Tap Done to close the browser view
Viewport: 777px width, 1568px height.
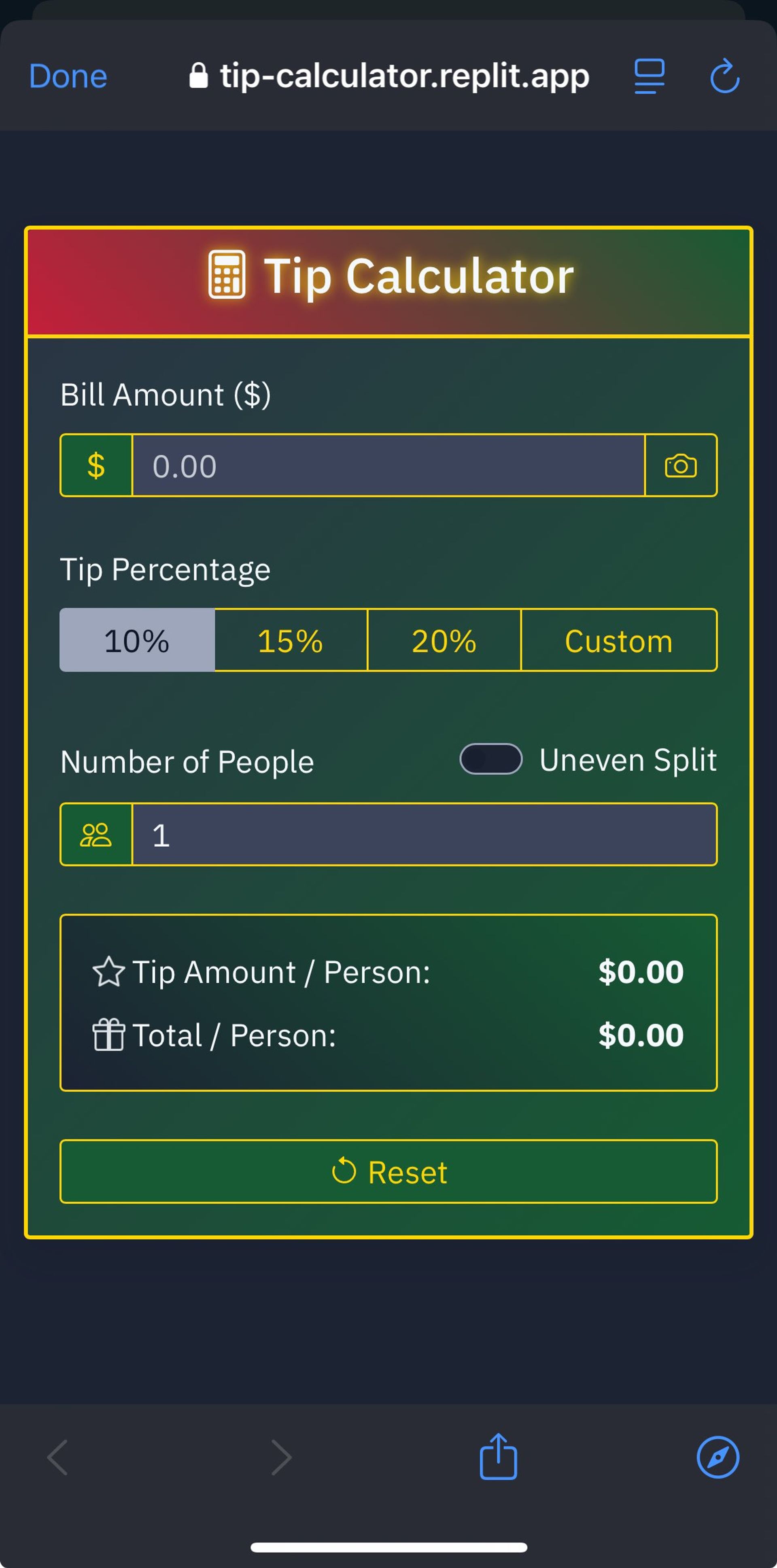click(68, 76)
